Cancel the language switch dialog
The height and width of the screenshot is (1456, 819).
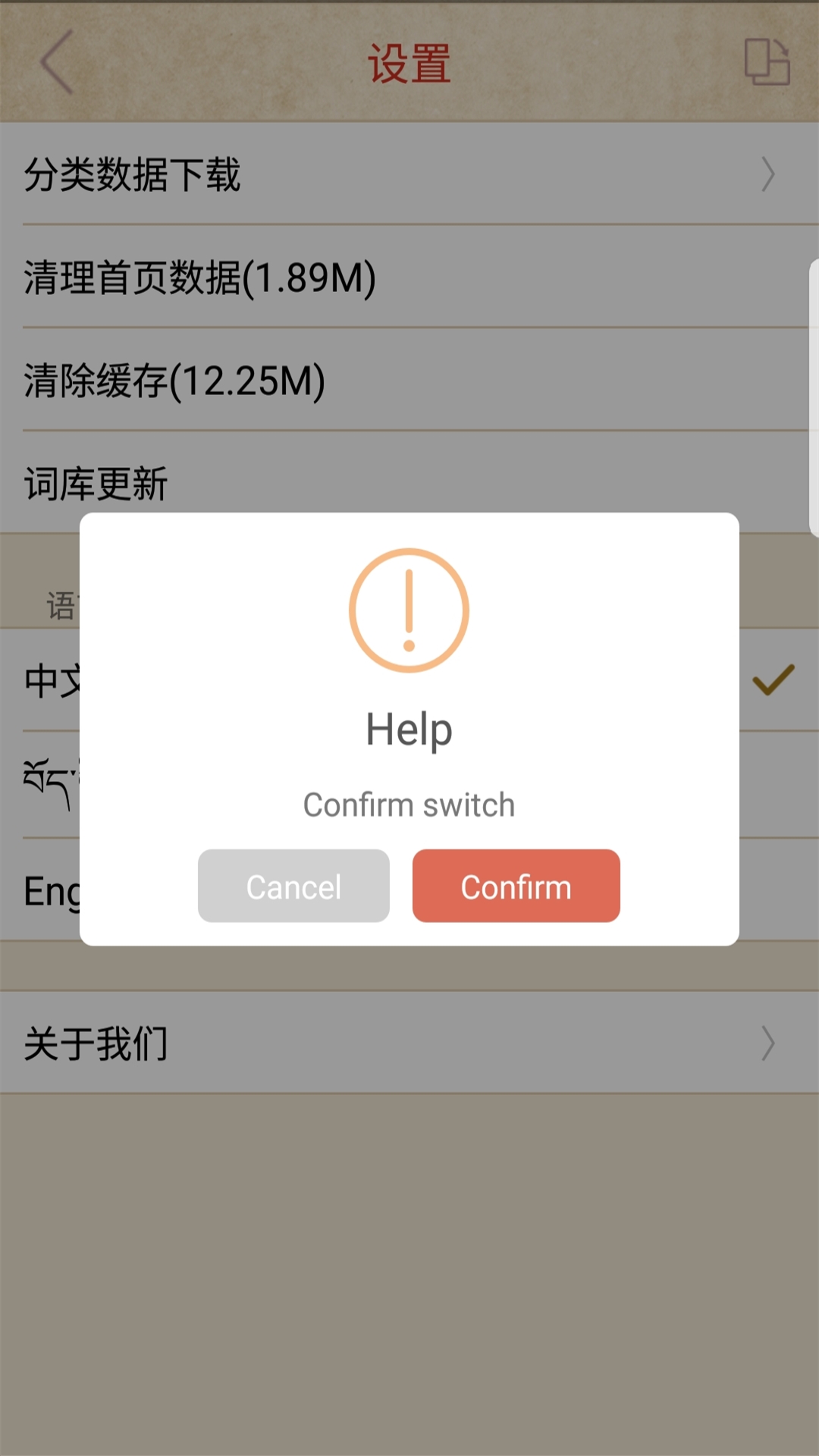click(293, 886)
